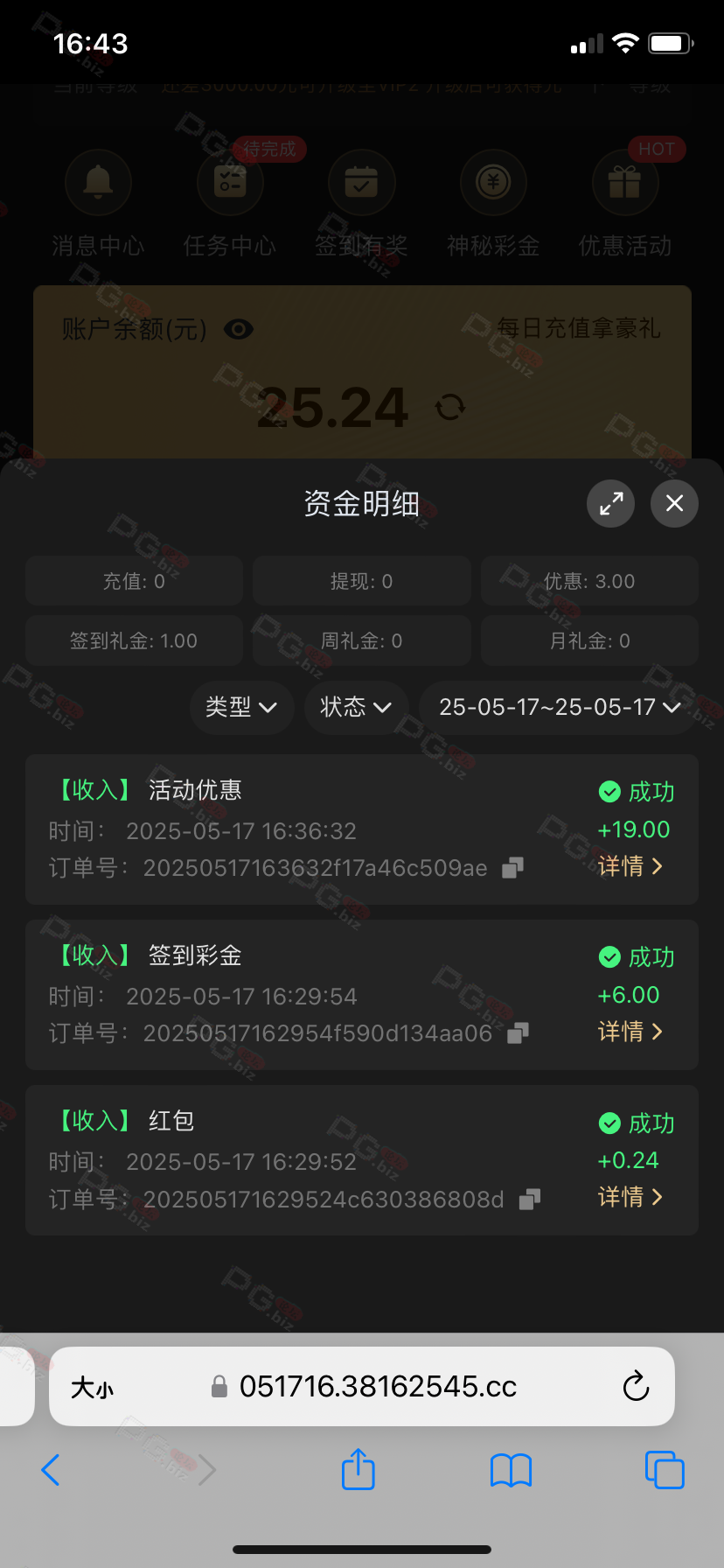Image resolution: width=724 pixels, height=1568 pixels.
Task: Copy the order number of 活动优惠
Action: tap(512, 868)
